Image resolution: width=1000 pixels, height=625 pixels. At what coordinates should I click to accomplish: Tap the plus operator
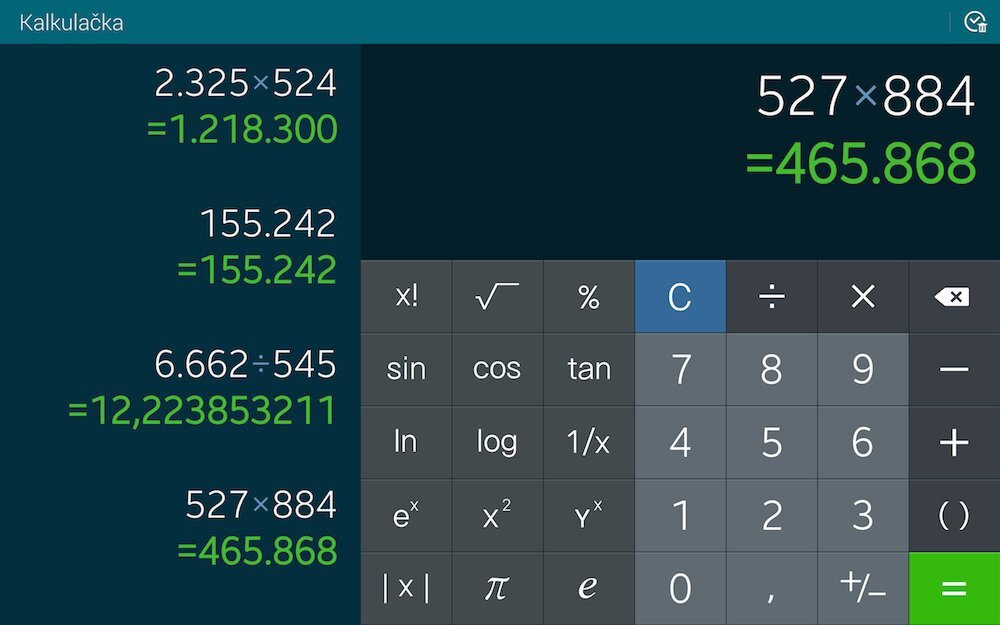coord(954,442)
